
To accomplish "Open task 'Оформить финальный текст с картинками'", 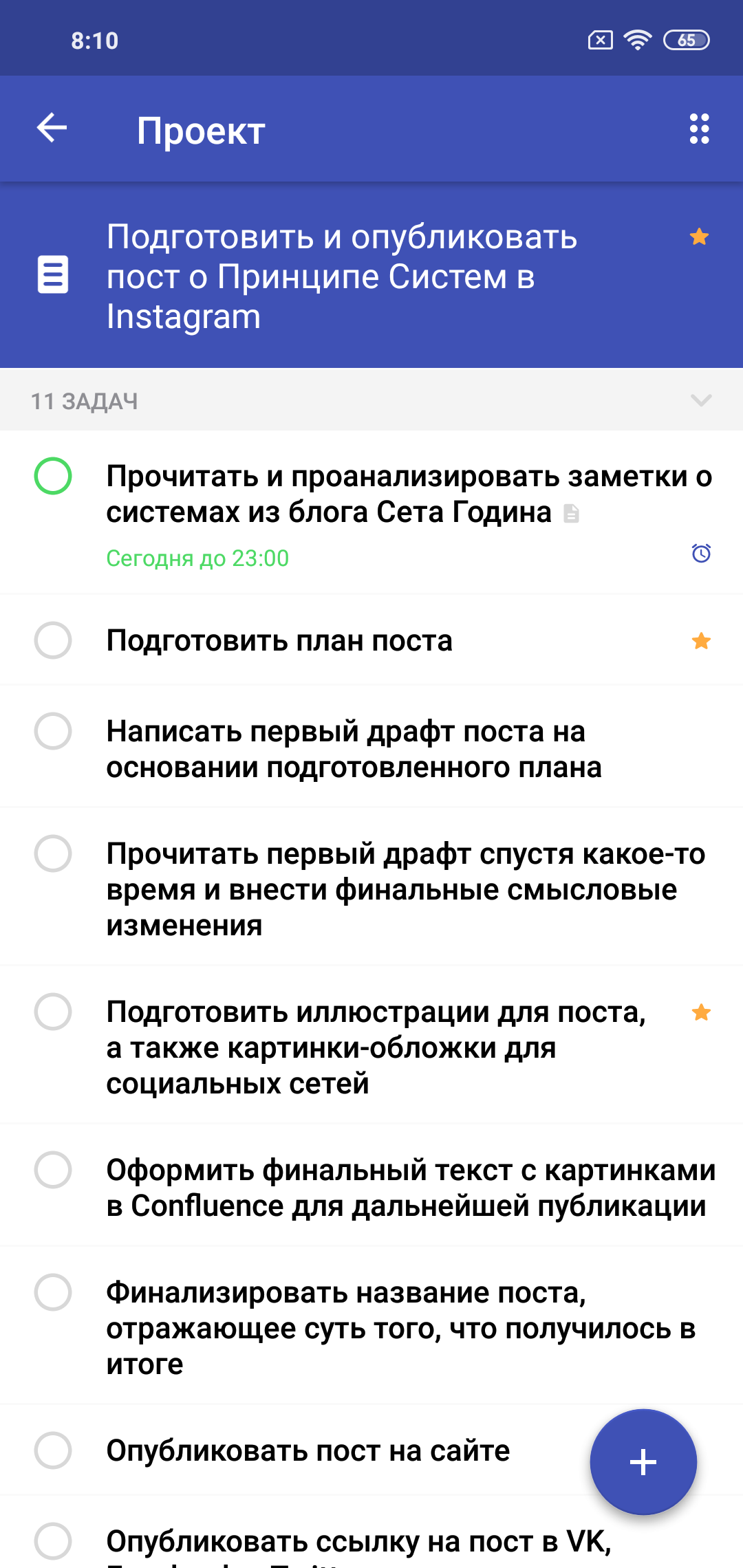I will click(411, 1188).
